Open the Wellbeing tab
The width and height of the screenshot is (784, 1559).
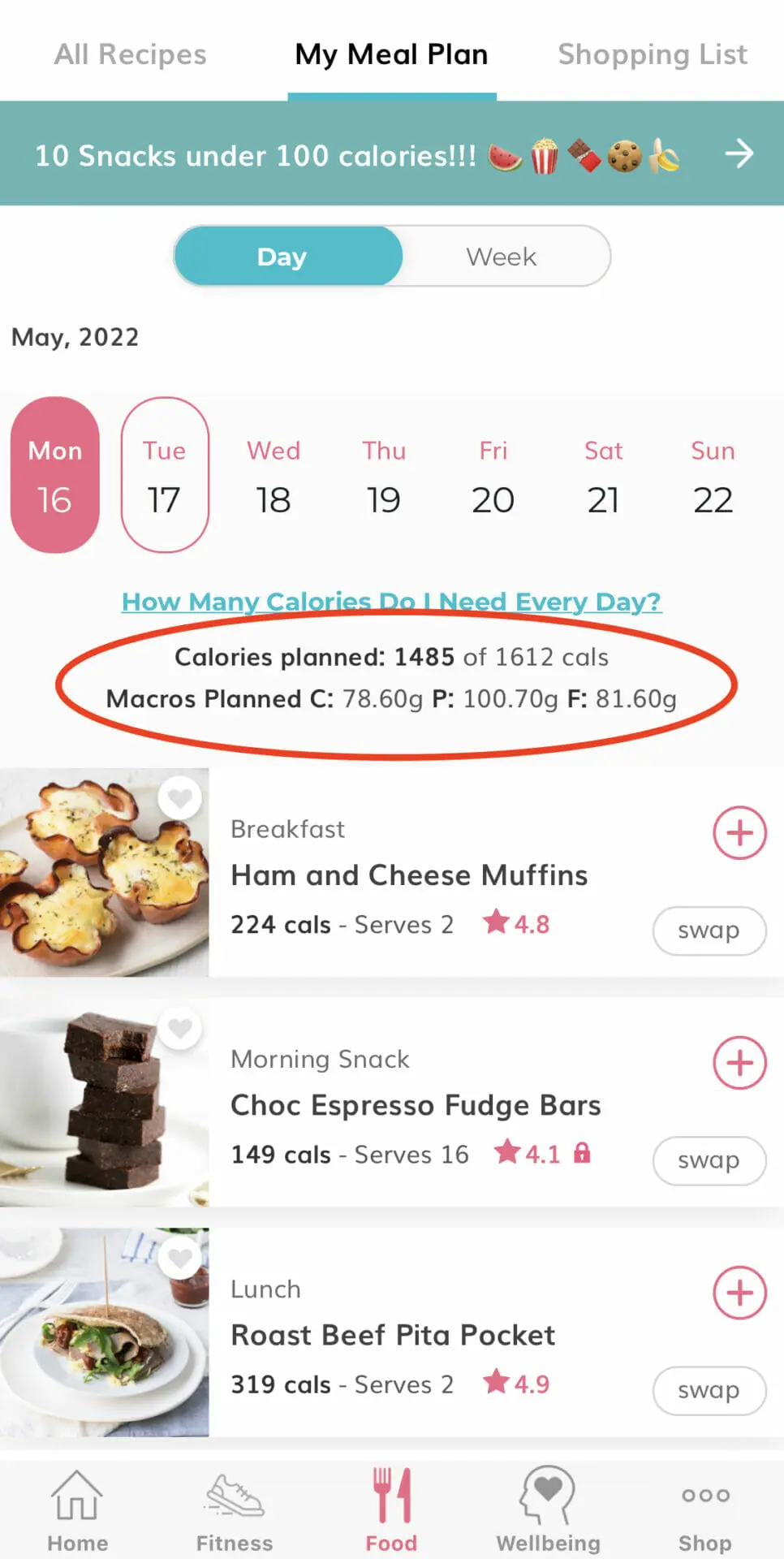[x=548, y=1510]
